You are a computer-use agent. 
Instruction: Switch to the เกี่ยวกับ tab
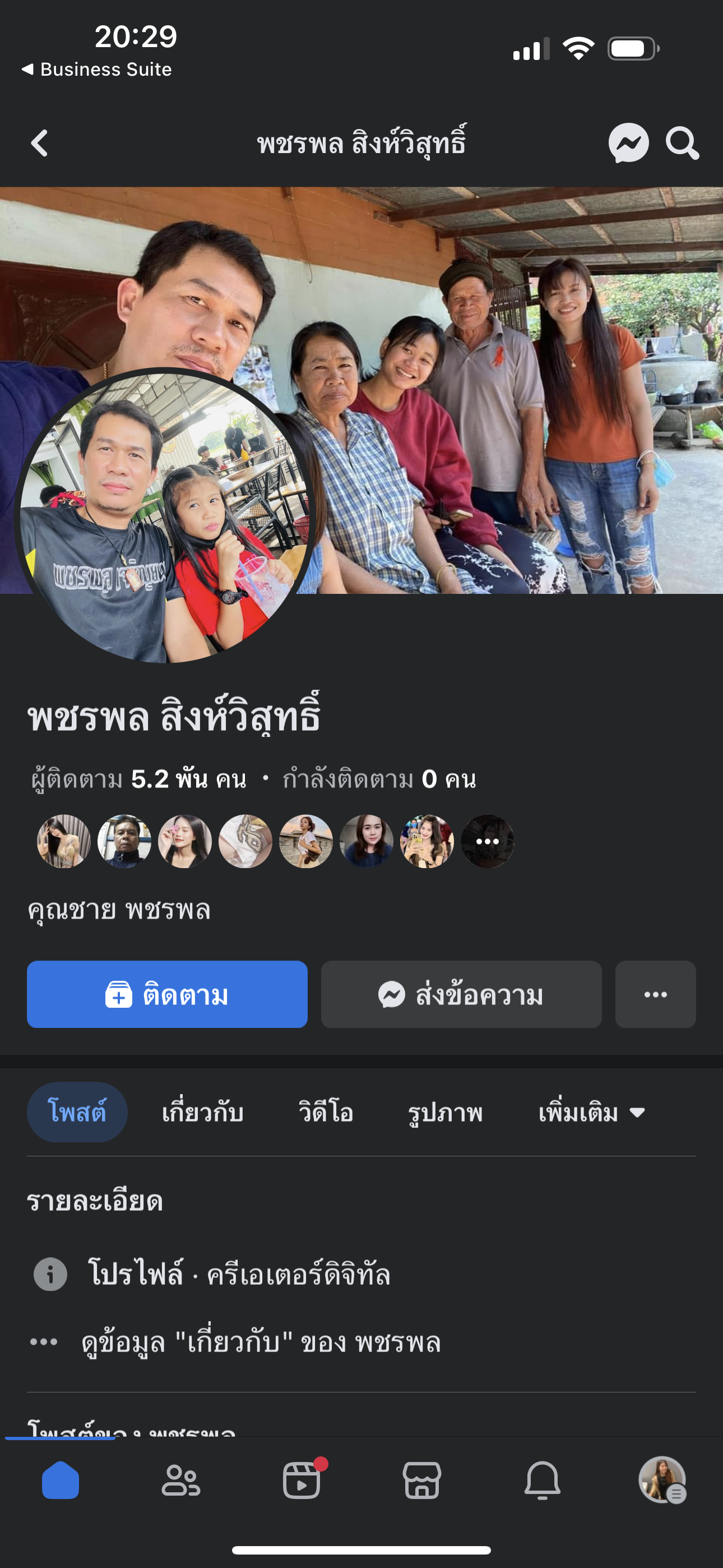click(203, 1112)
